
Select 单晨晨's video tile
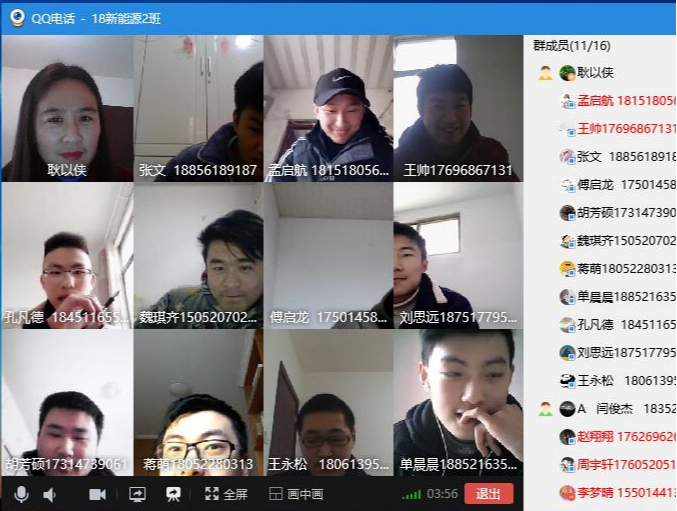[458, 402]
